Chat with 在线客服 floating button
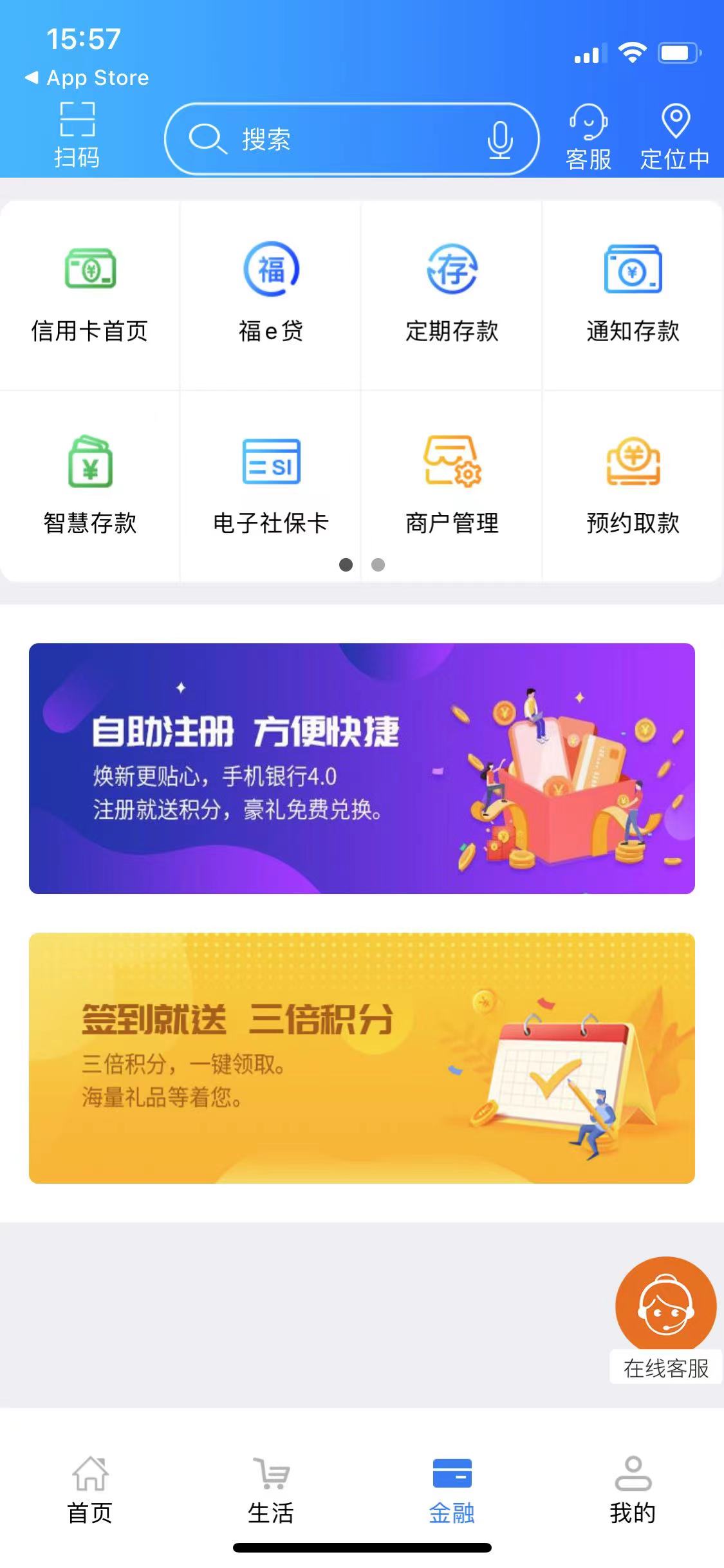This screenshot has height=1568, width=724. pos(665,1316)
